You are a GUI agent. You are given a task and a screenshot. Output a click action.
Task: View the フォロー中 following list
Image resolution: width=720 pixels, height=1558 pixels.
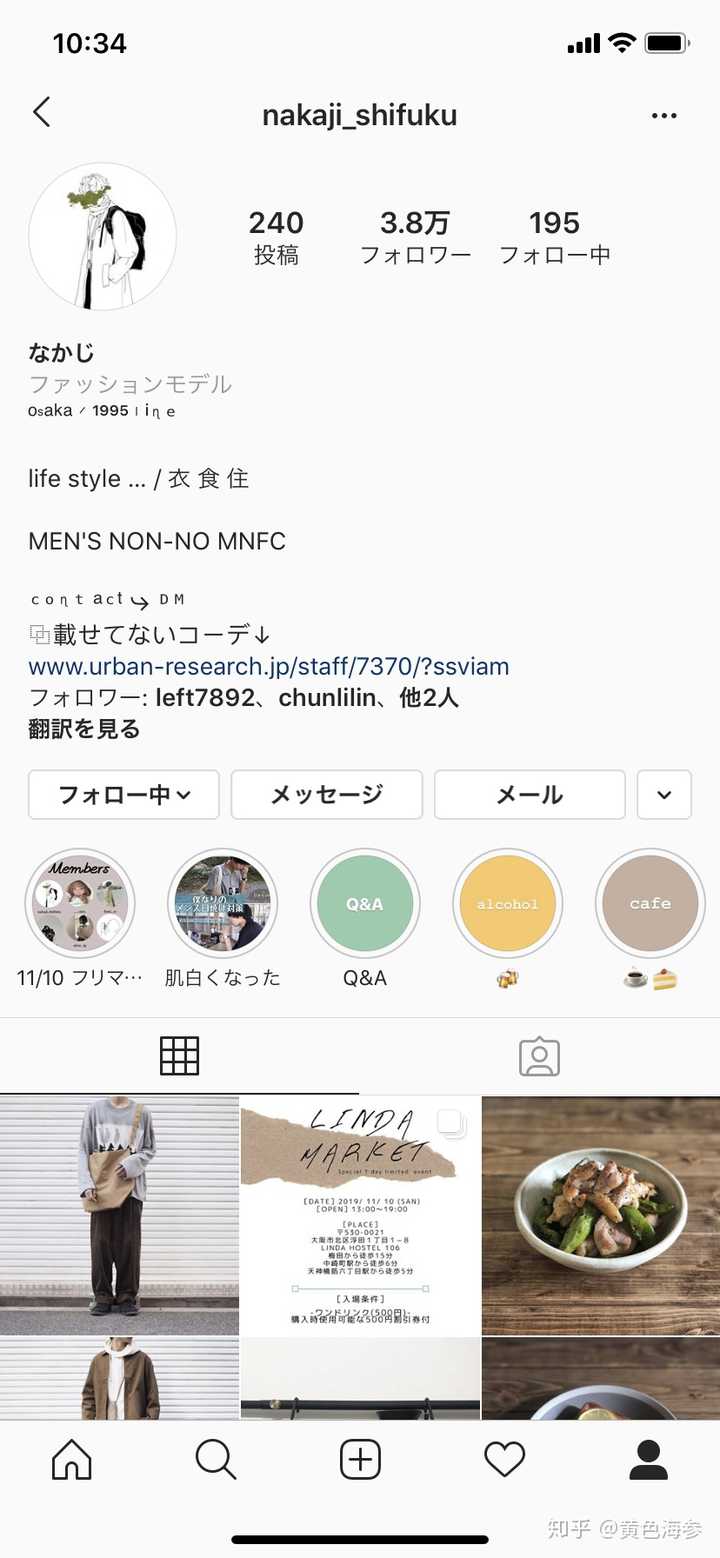click(x=554, y=237)
